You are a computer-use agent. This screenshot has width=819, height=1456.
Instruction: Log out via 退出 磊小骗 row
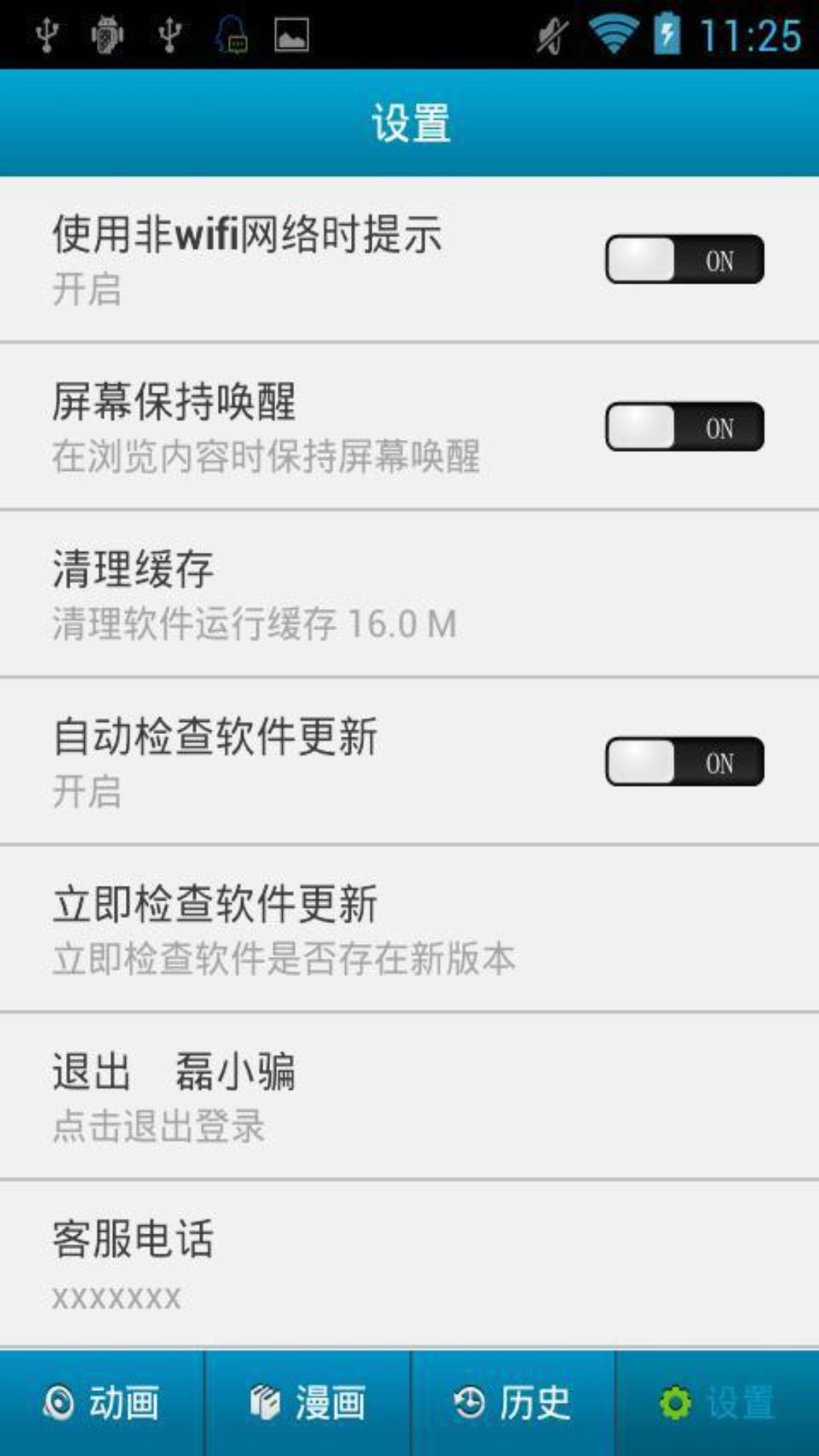pyautogui.click(x=409, y=1096)
